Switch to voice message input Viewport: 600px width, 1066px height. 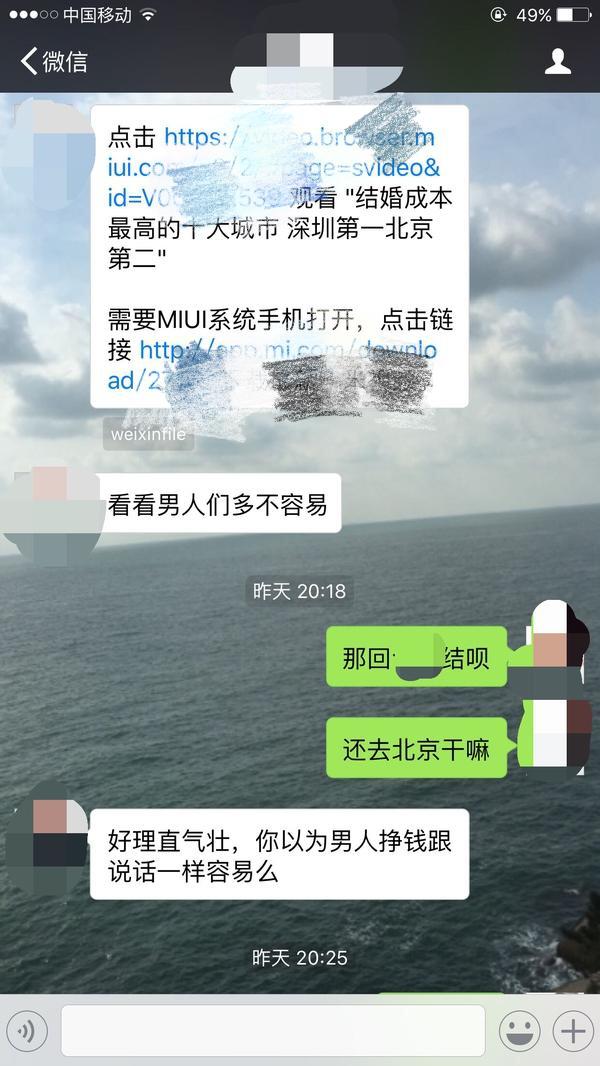point(27,1030)
